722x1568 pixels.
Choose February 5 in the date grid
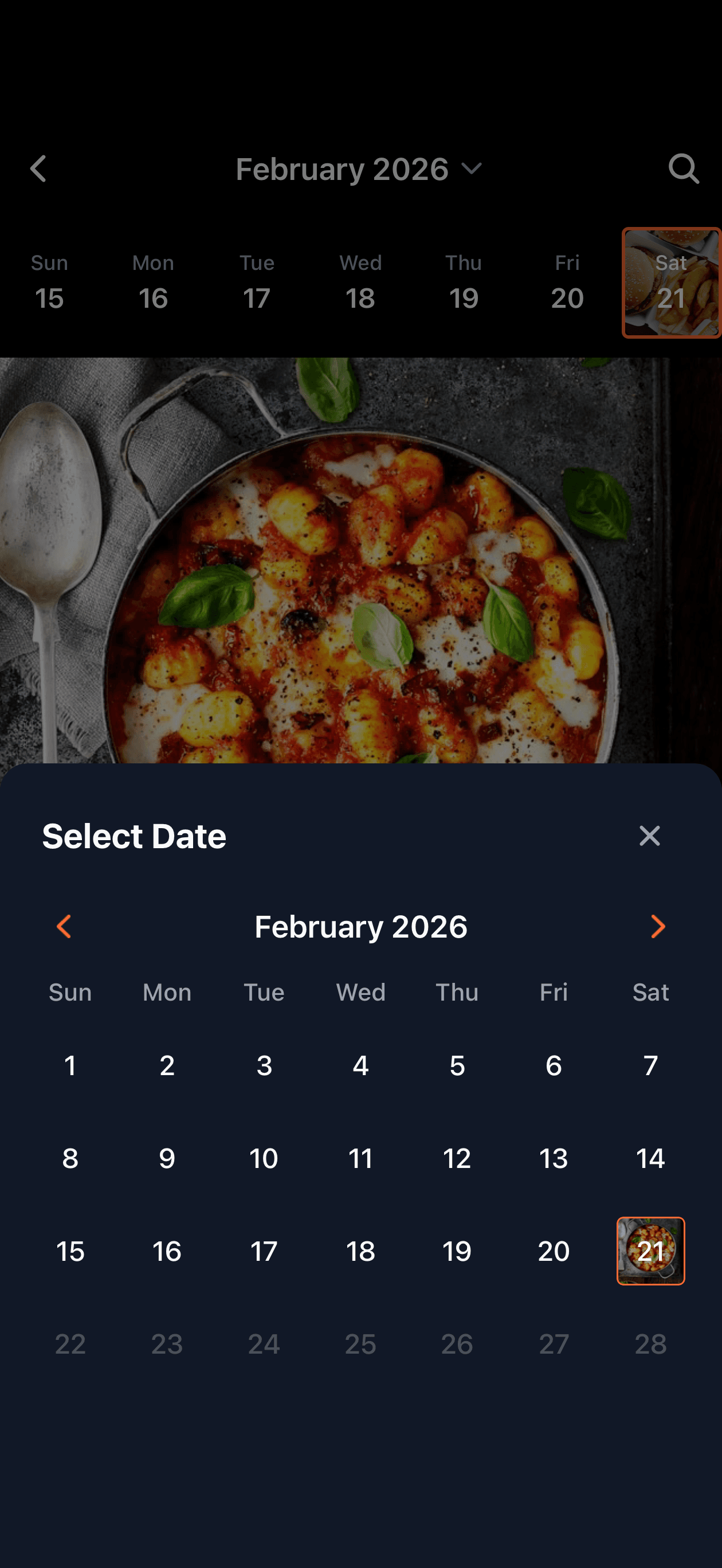pyautogui.click(x=457, y=1065)
